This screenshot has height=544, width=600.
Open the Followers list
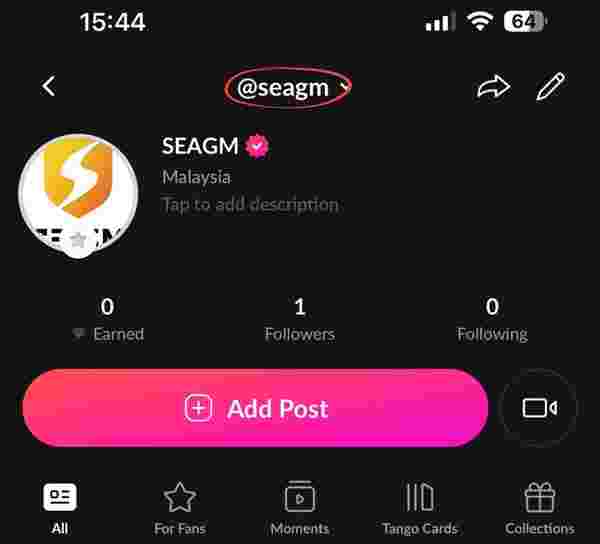tap(299, 319)
